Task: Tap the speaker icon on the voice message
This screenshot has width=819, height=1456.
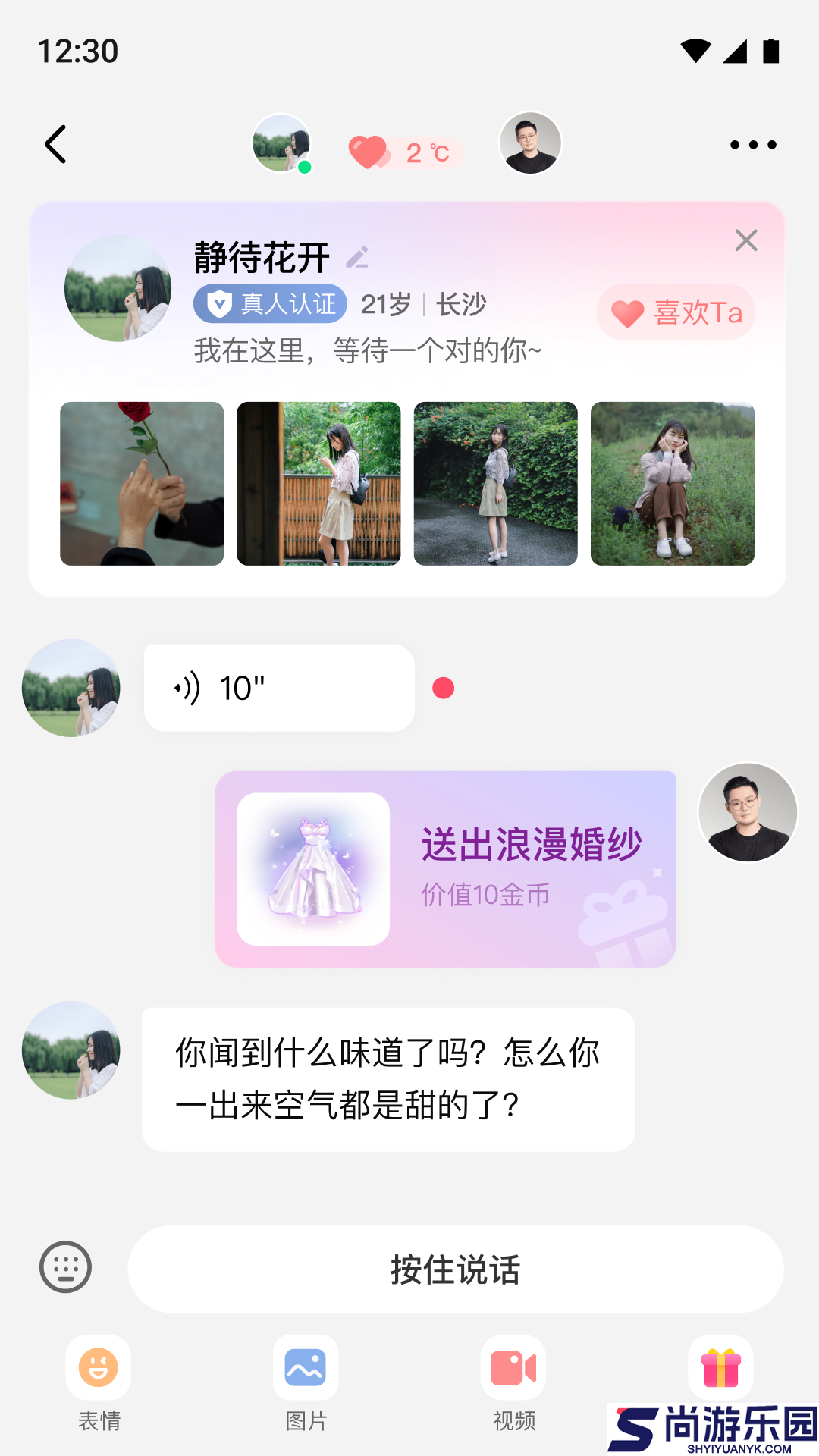Action: coord(187,687)
